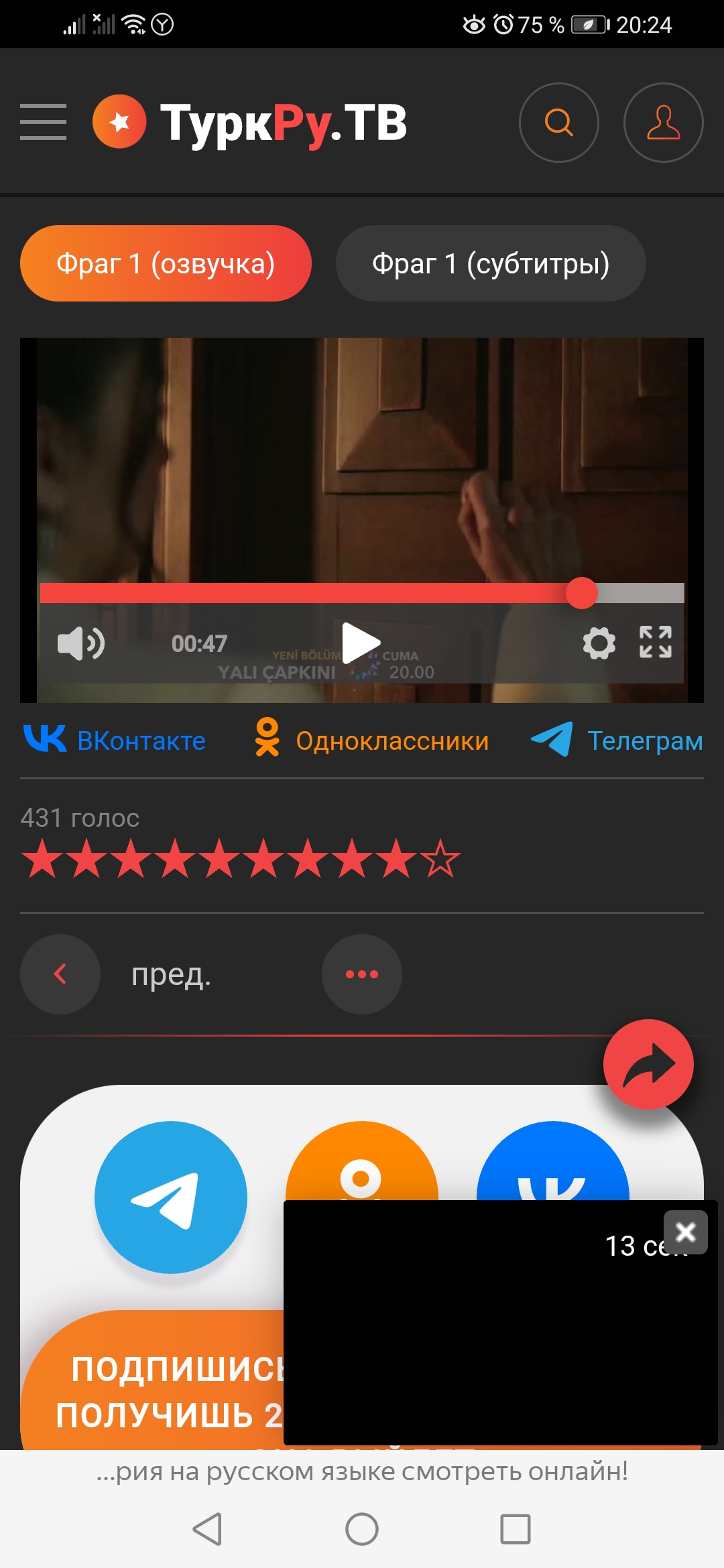Share via Одноклассники link
Screen dimensions: 724x1568
[371, 740]
